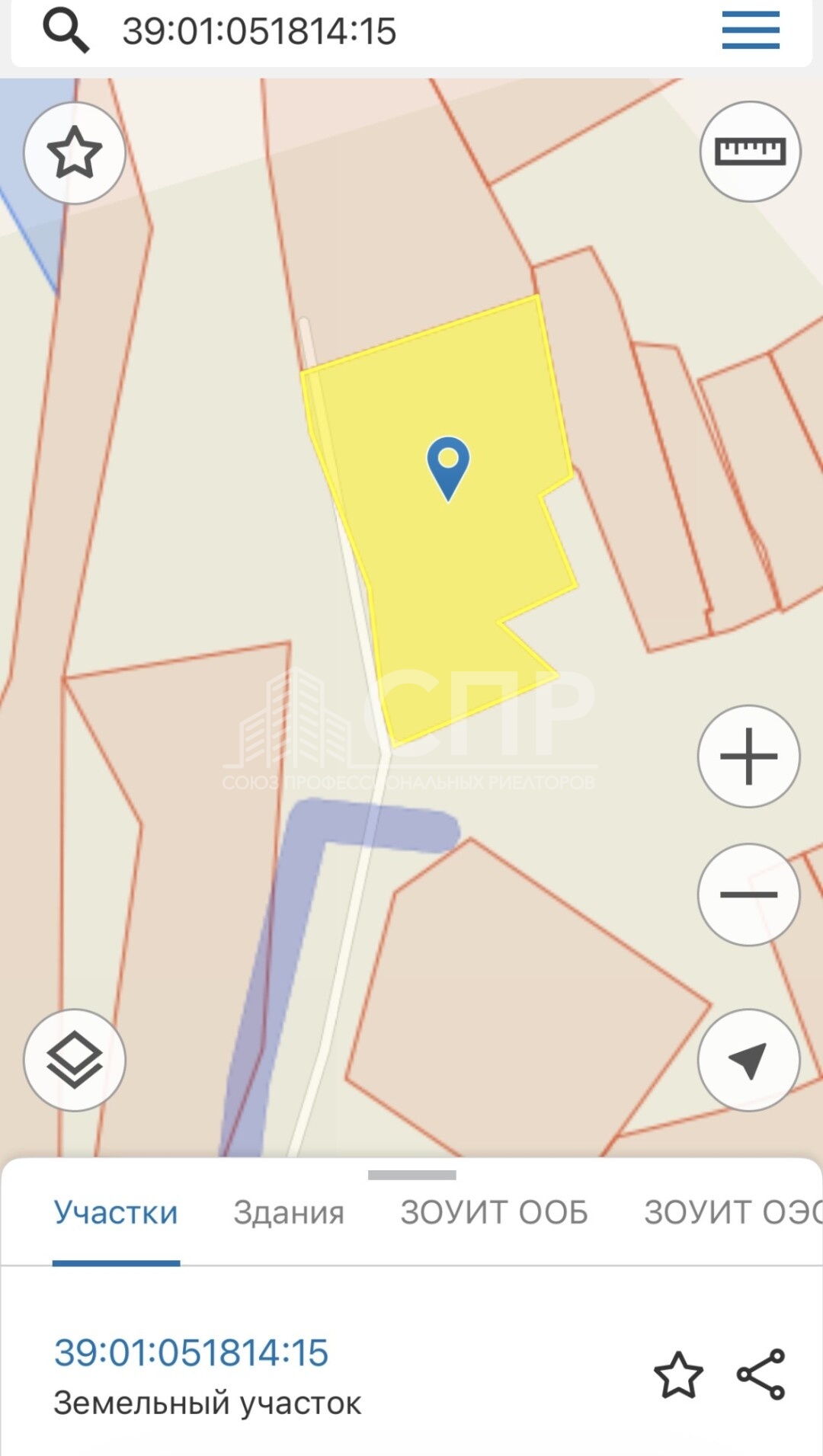Open favorites star button on map
823x1456 pixels.
(x=75, y=152)
